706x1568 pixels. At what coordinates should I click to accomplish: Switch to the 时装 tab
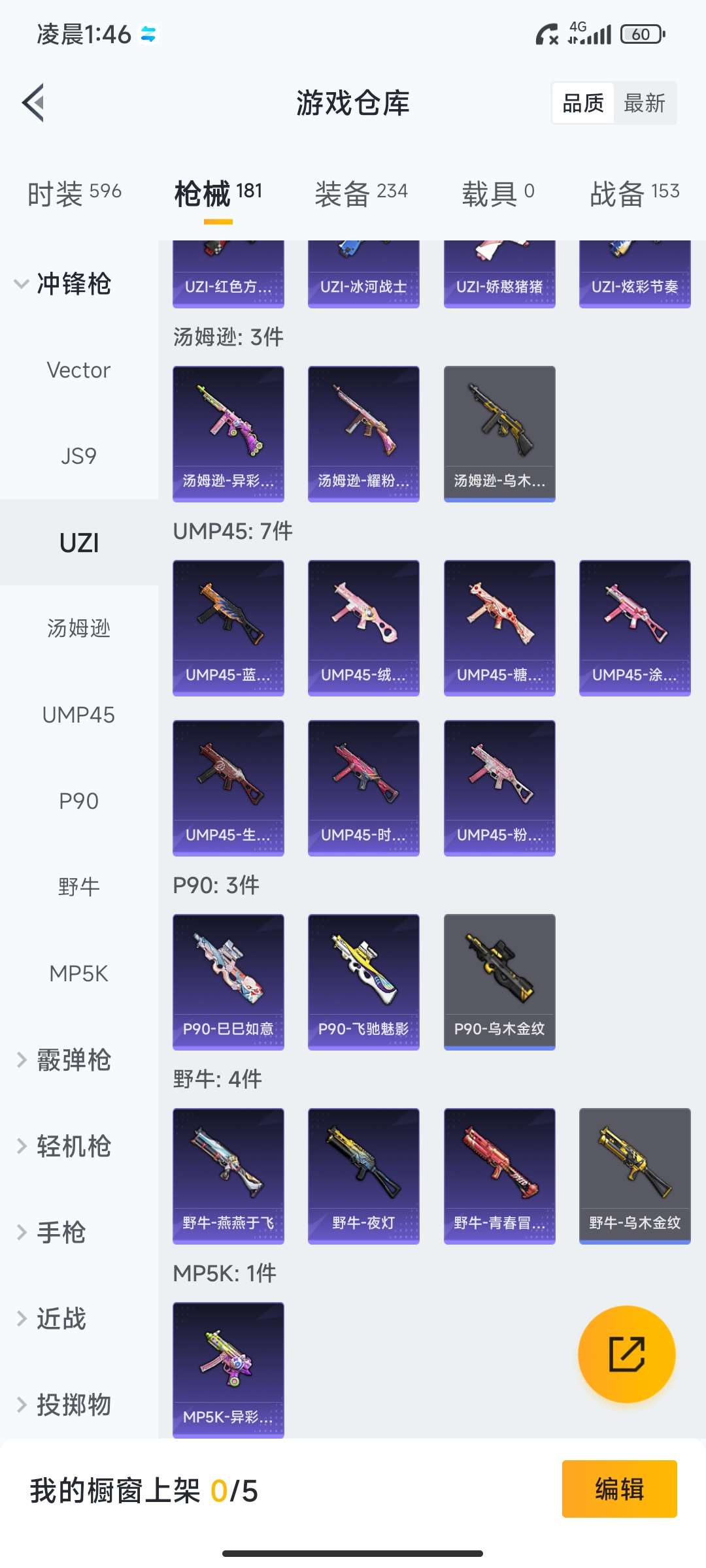(x=75, y=193)
